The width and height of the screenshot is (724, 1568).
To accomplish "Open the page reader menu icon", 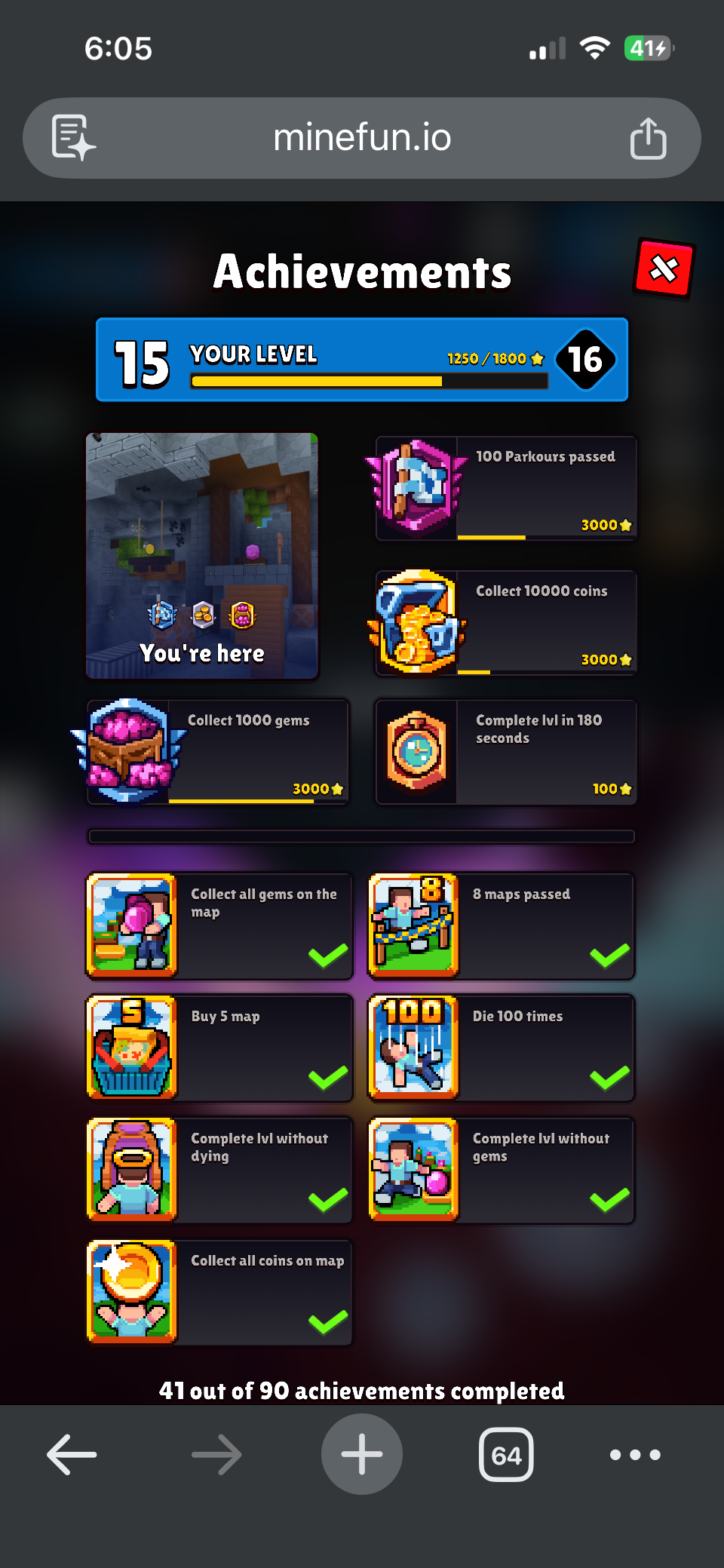I will pos(72,138).
